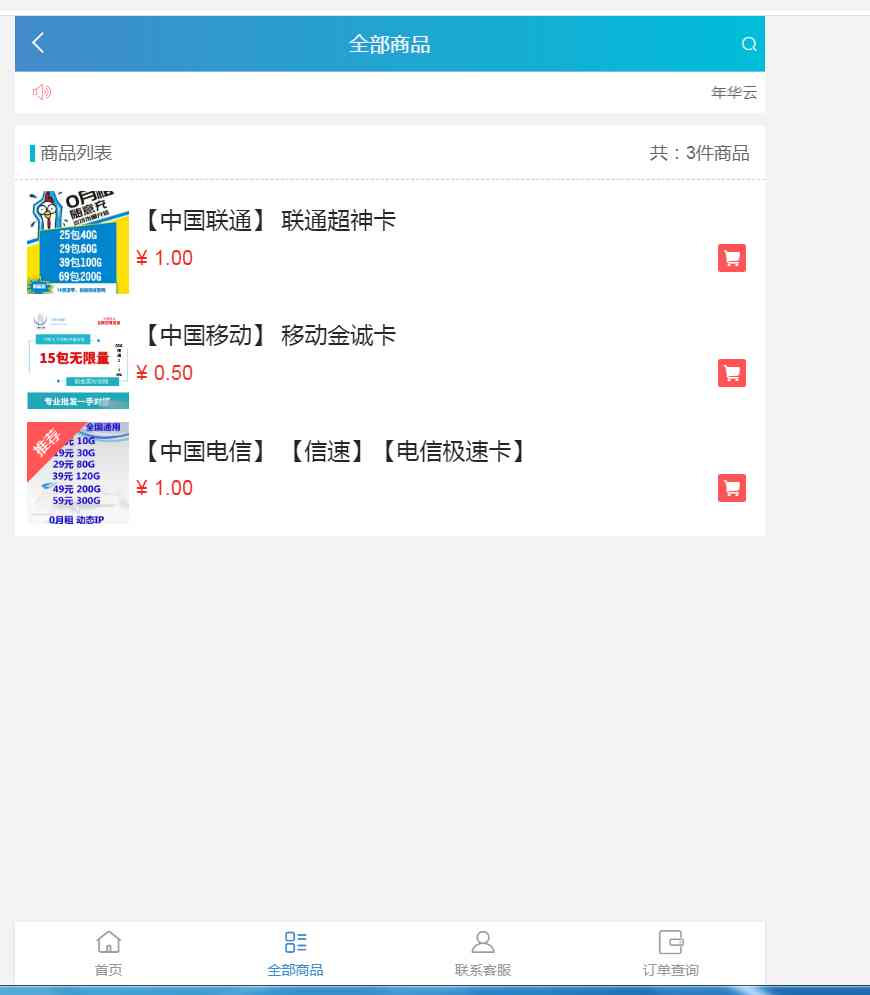Add 联通超神卡 to cart

pos(732,258)
